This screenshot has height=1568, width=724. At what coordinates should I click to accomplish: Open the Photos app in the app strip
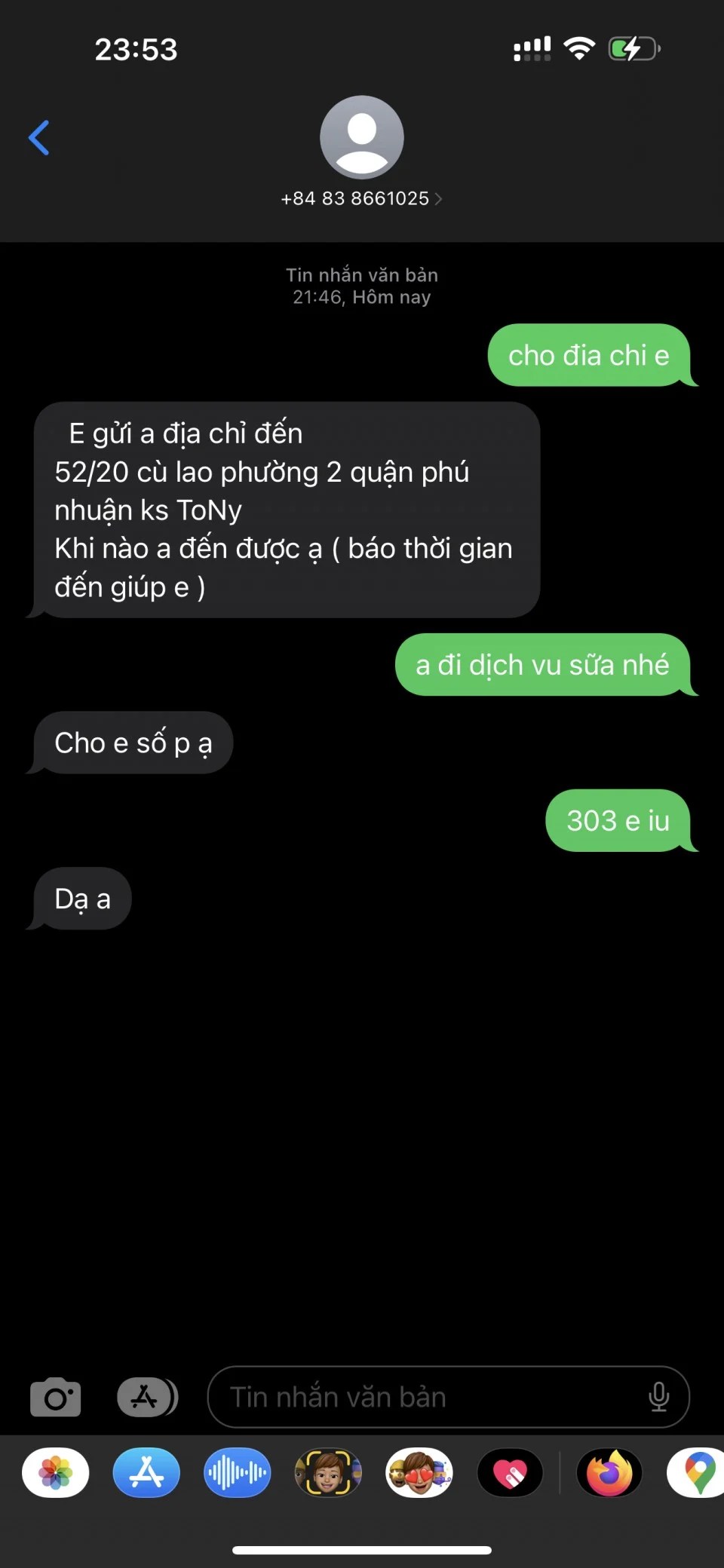tap(56, 1472)
